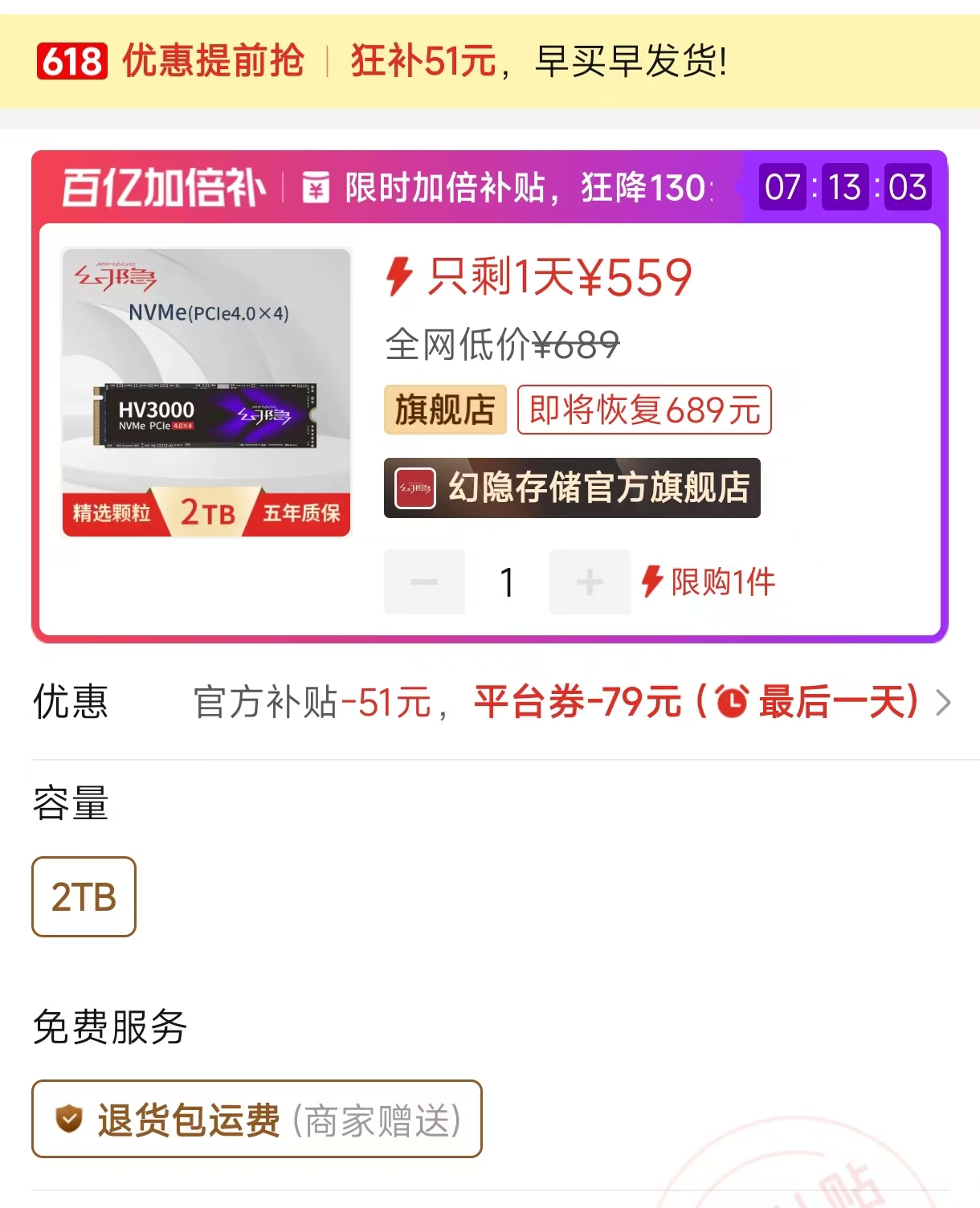The width and height of the screenshot is (980, 1208).
Task: View the HV3000 SSD product image
Action: pyautogui.click(x=206, y=392)
